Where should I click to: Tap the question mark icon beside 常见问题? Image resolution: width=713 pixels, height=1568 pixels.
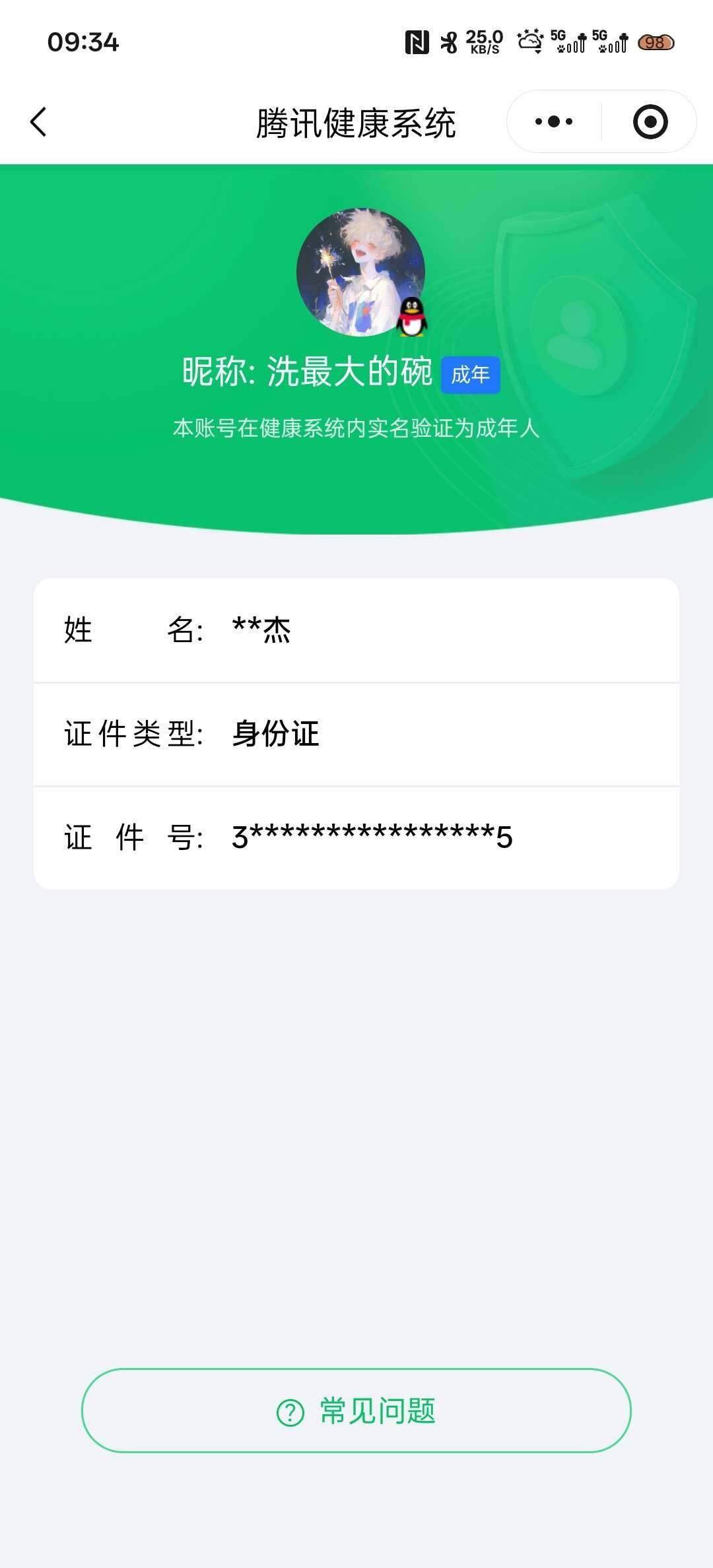coord(289,1412)
